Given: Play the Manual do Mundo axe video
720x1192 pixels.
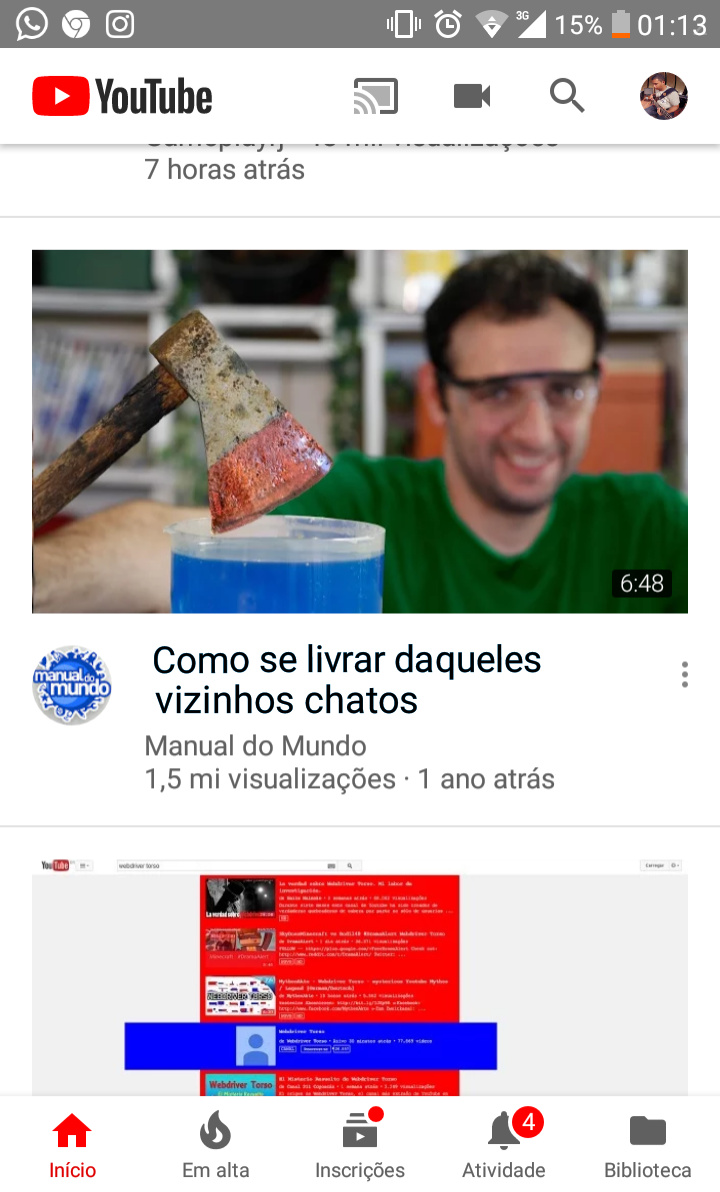Looking at the screenshot, I should pyautogui.click(x=360, y=431).
